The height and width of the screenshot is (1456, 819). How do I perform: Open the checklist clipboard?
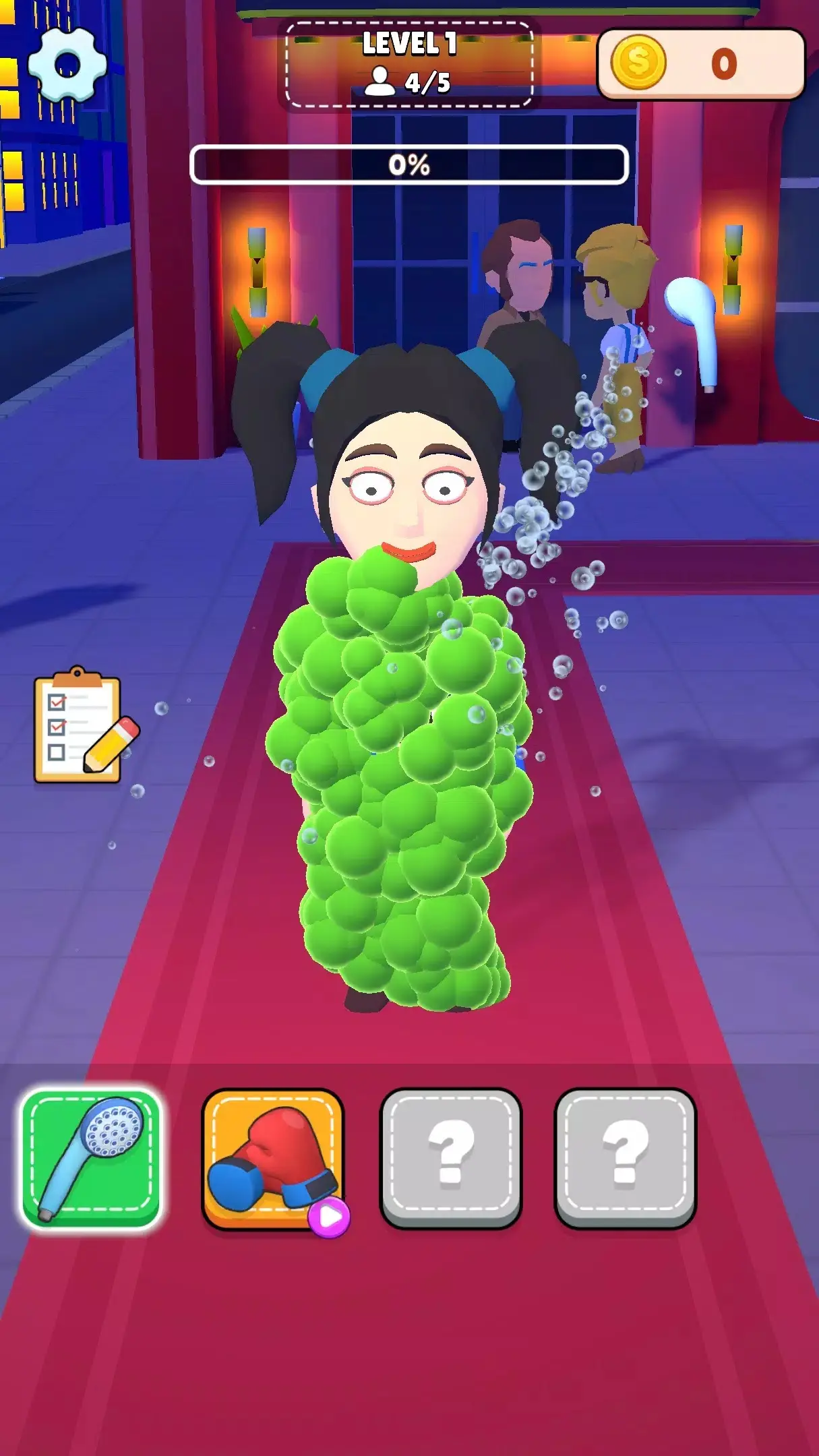pyautogui.click(x=80, y=727)
